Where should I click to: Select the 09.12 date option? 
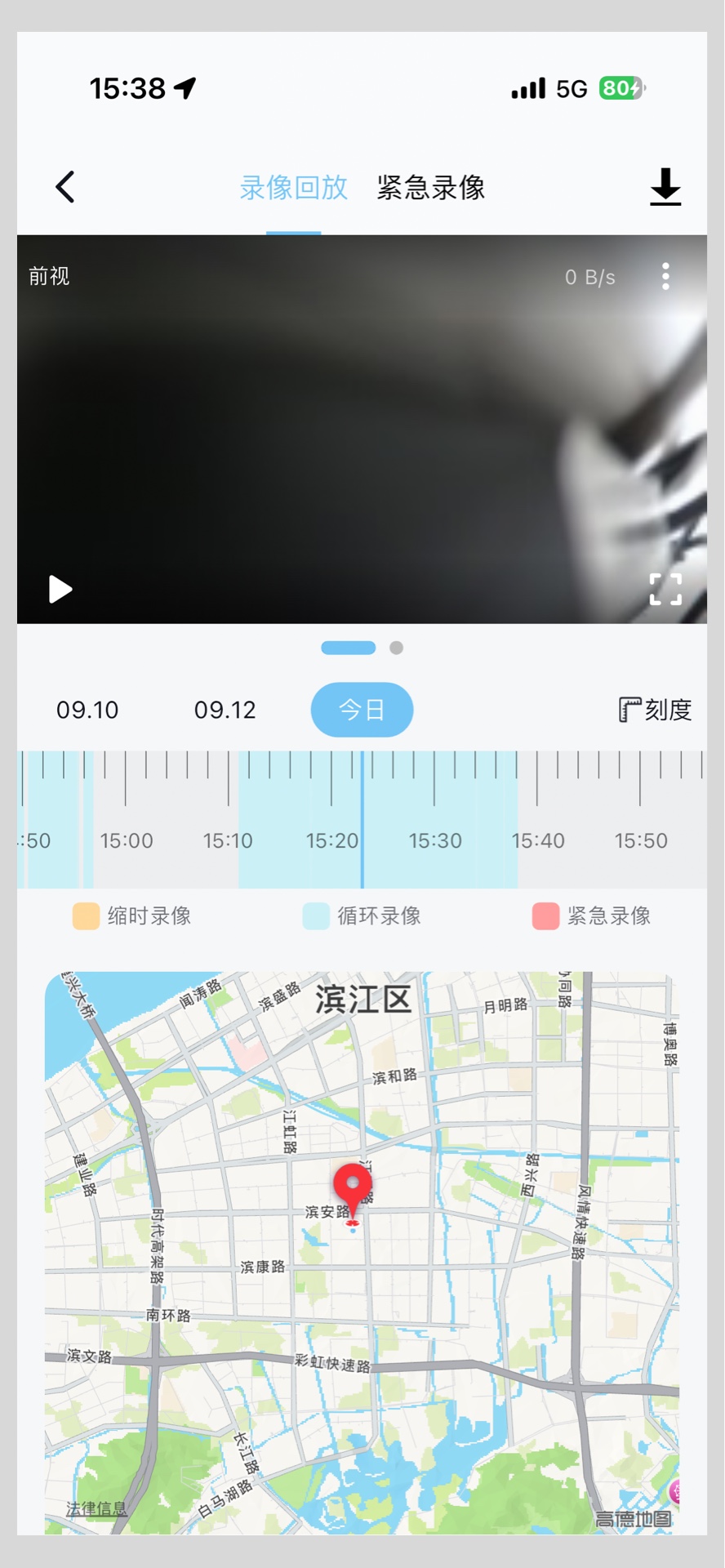226,709
